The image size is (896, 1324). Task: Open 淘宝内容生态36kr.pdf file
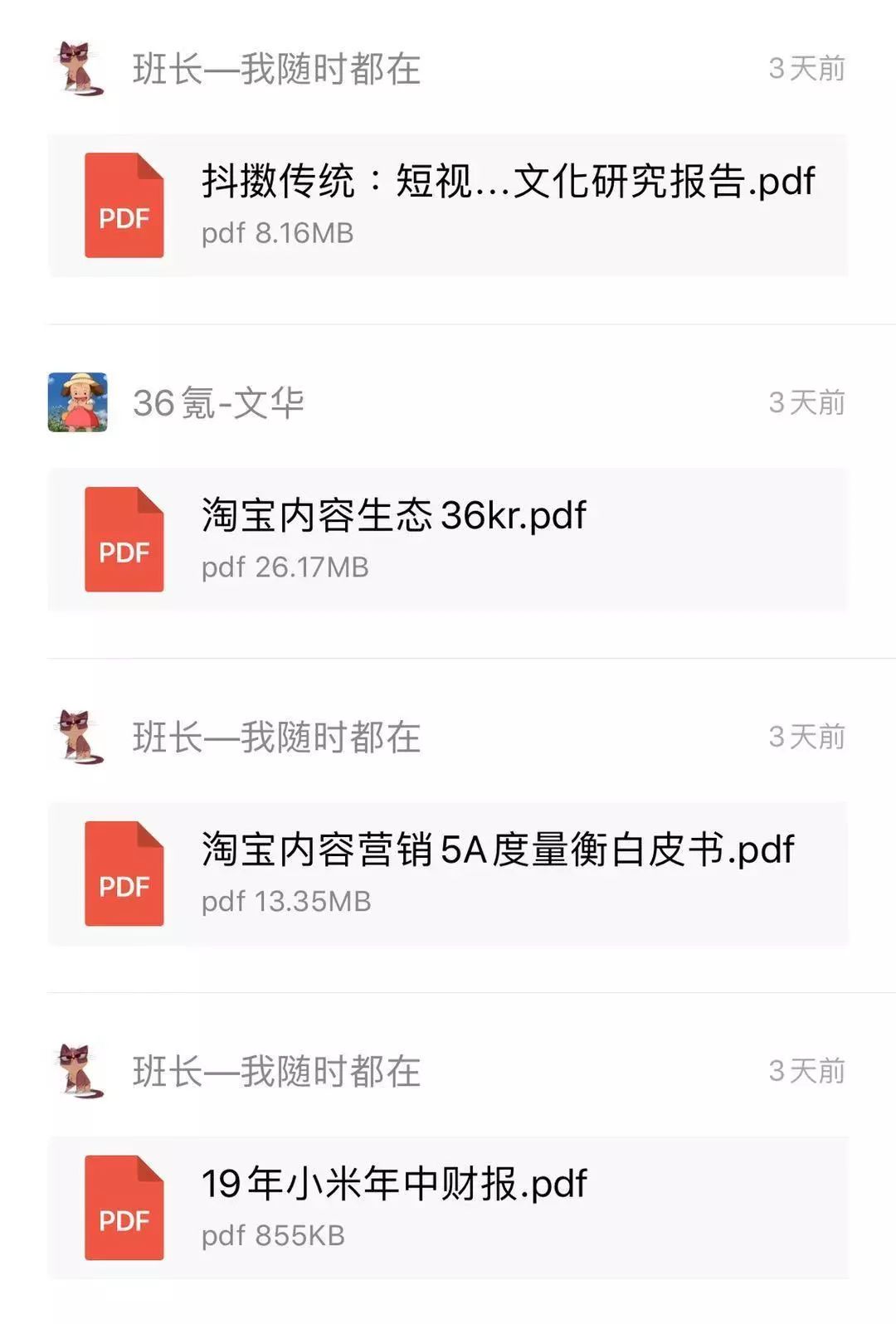point(448,539)
